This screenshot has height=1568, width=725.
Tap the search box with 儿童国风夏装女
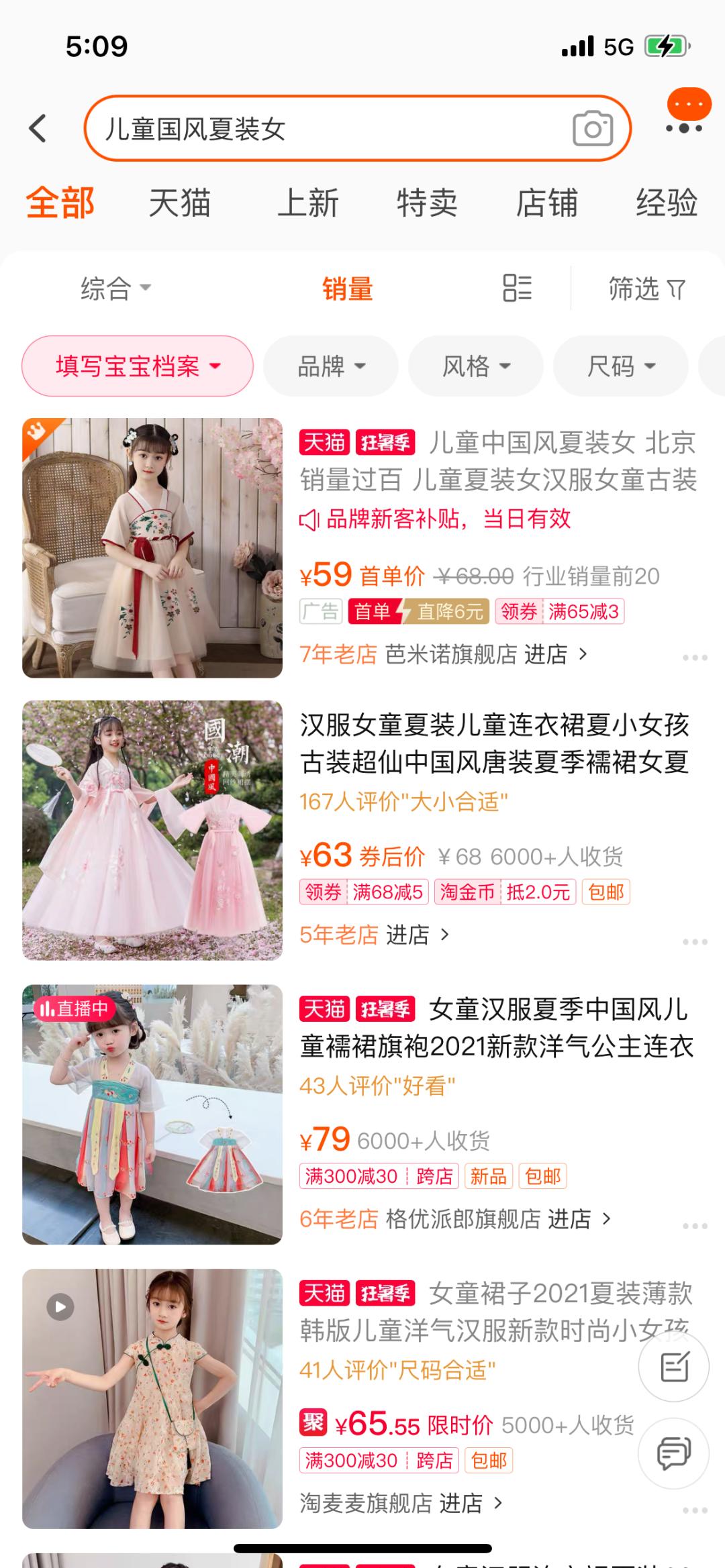tap(322, 129)
